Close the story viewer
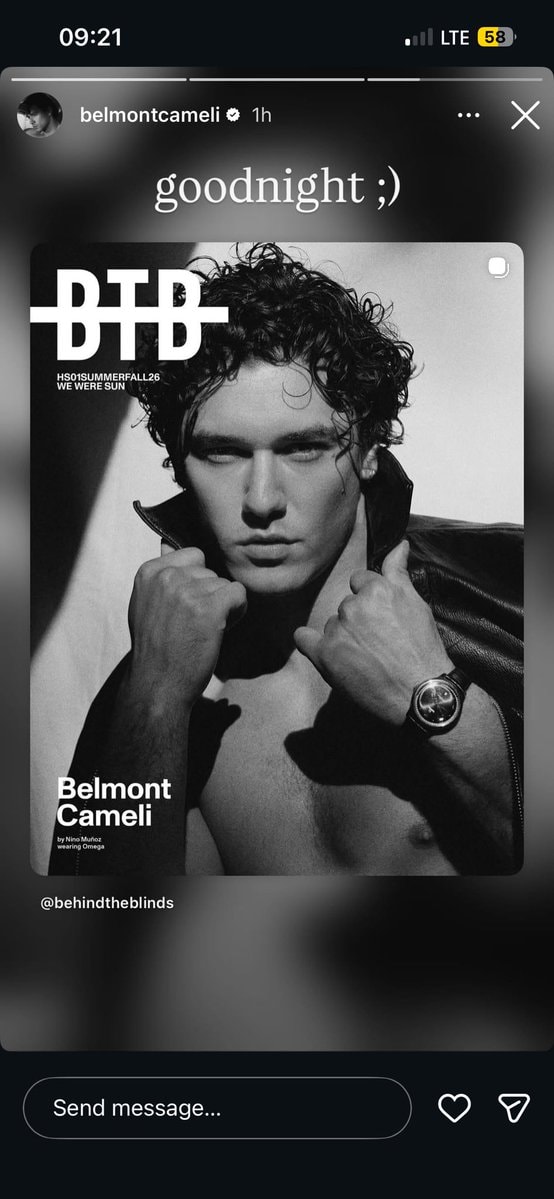 tap(525, 115)
